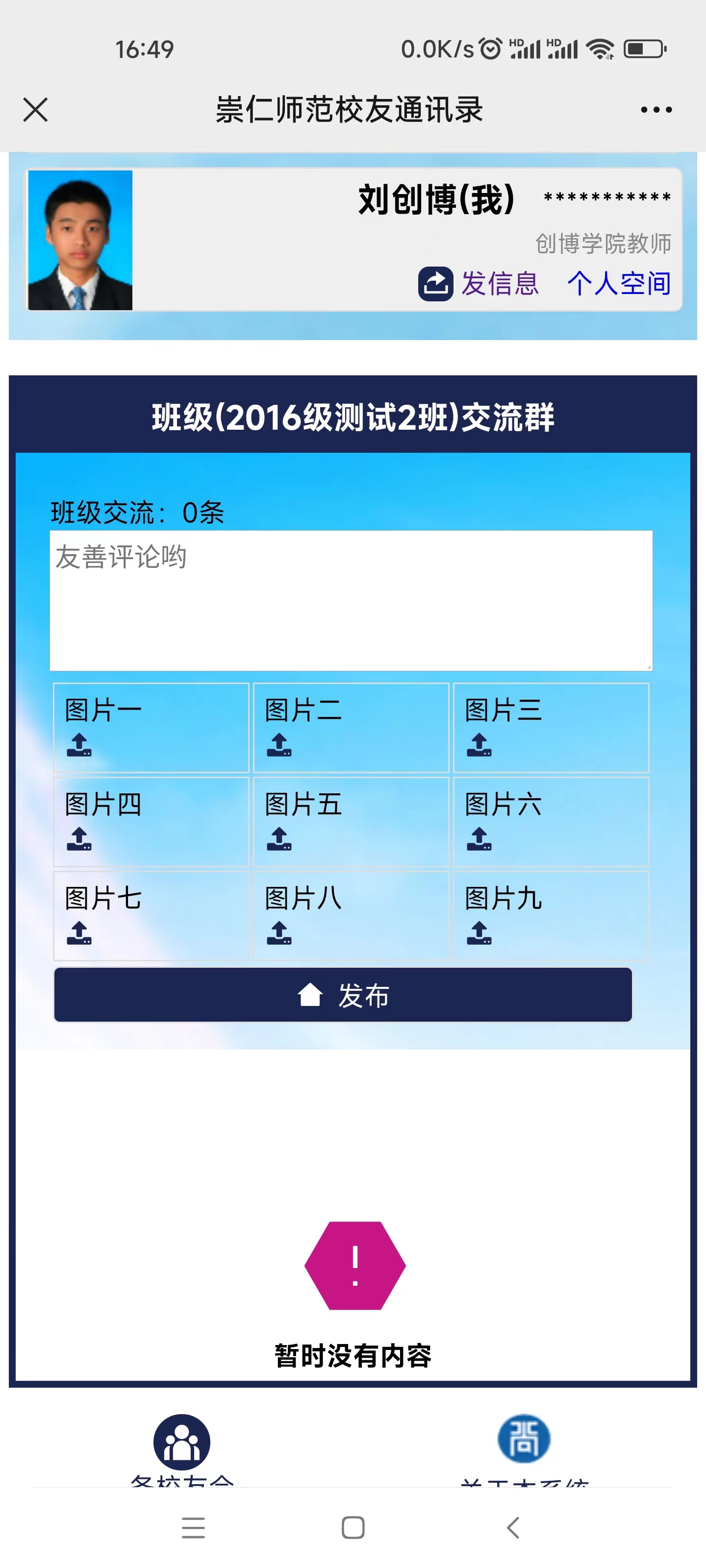Upload an image to 图片五
The width and height of the screenshot is (706, 1568).
point(279,839)
